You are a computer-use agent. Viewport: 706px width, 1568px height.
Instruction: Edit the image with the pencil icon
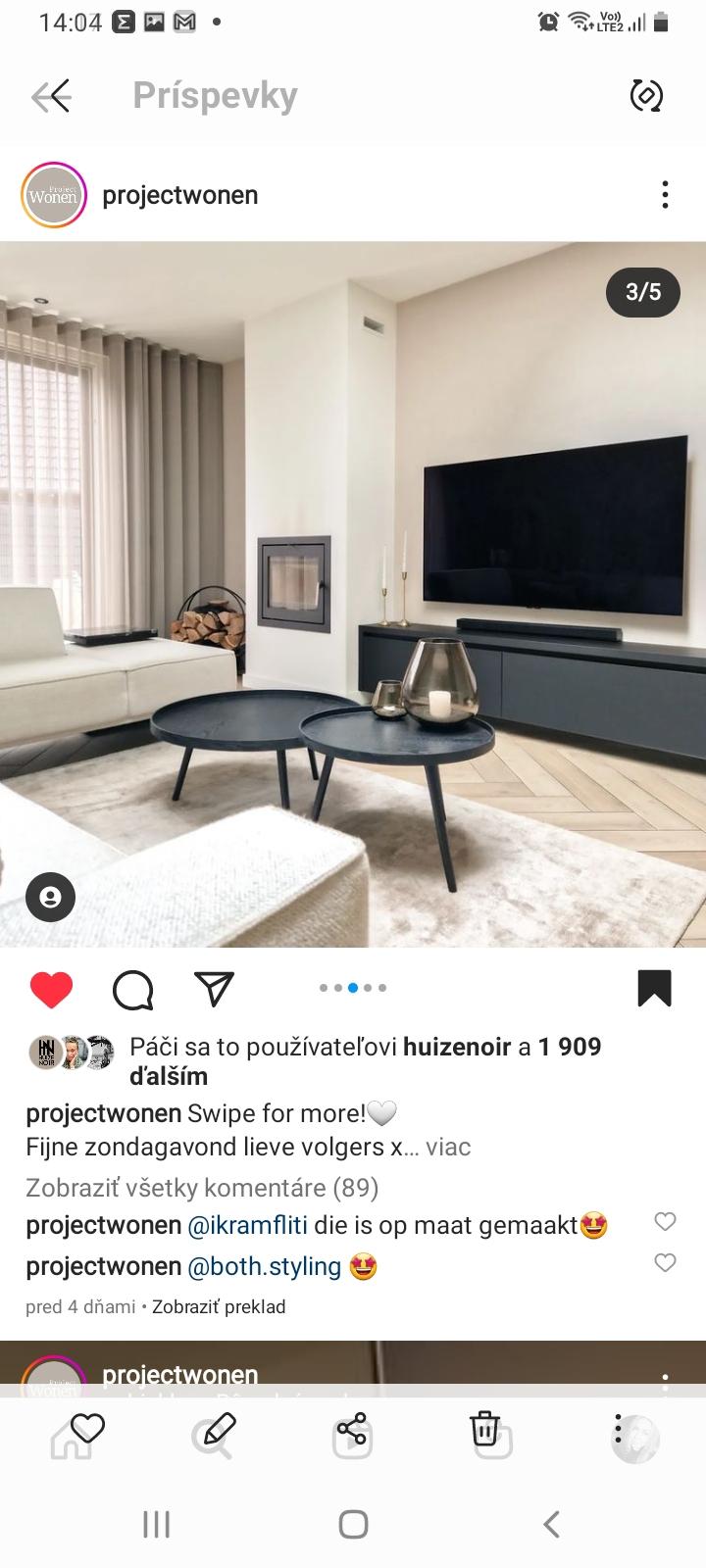pos(220,1429)
